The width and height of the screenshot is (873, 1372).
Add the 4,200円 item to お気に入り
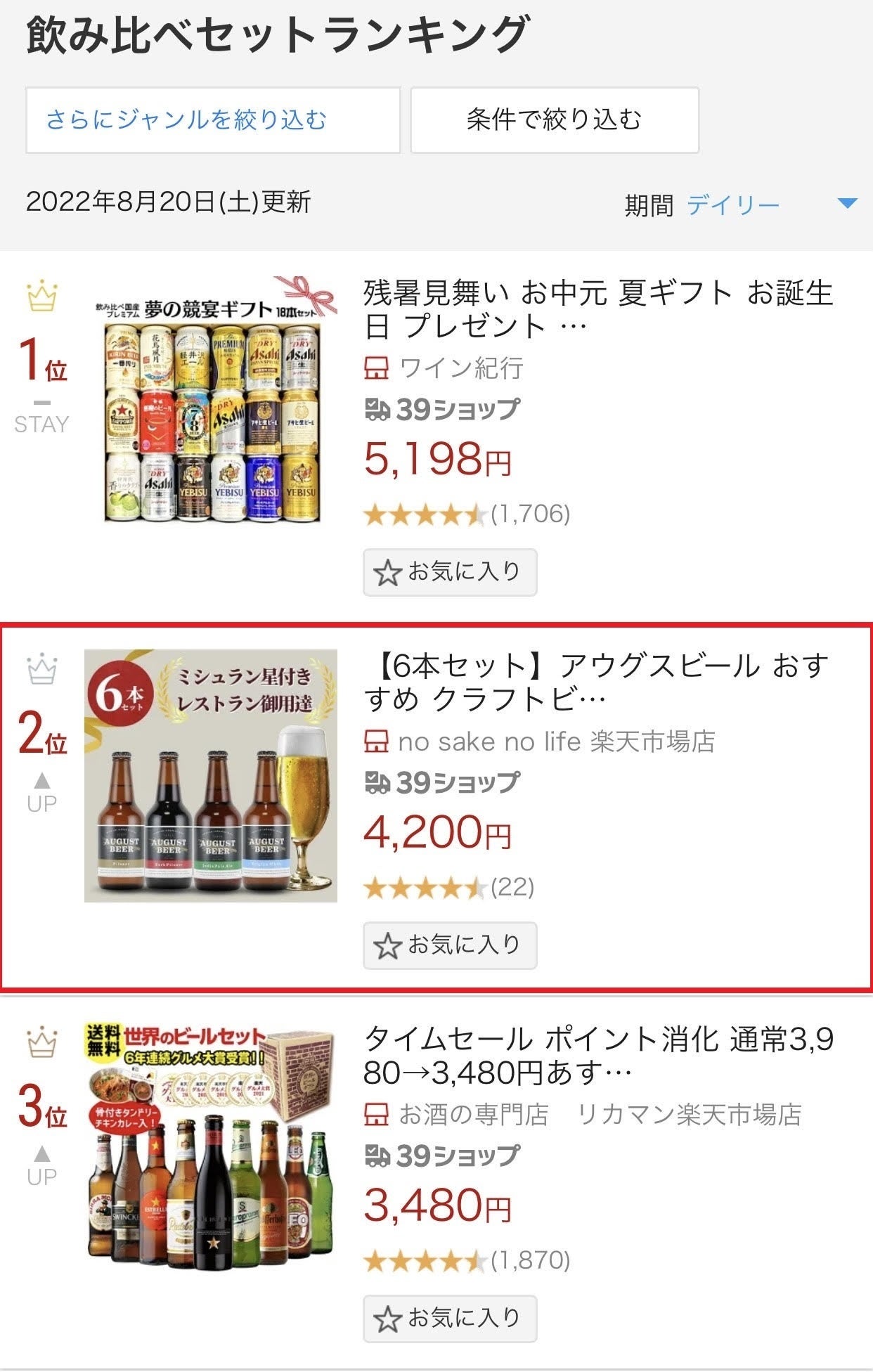click(450, 945)
